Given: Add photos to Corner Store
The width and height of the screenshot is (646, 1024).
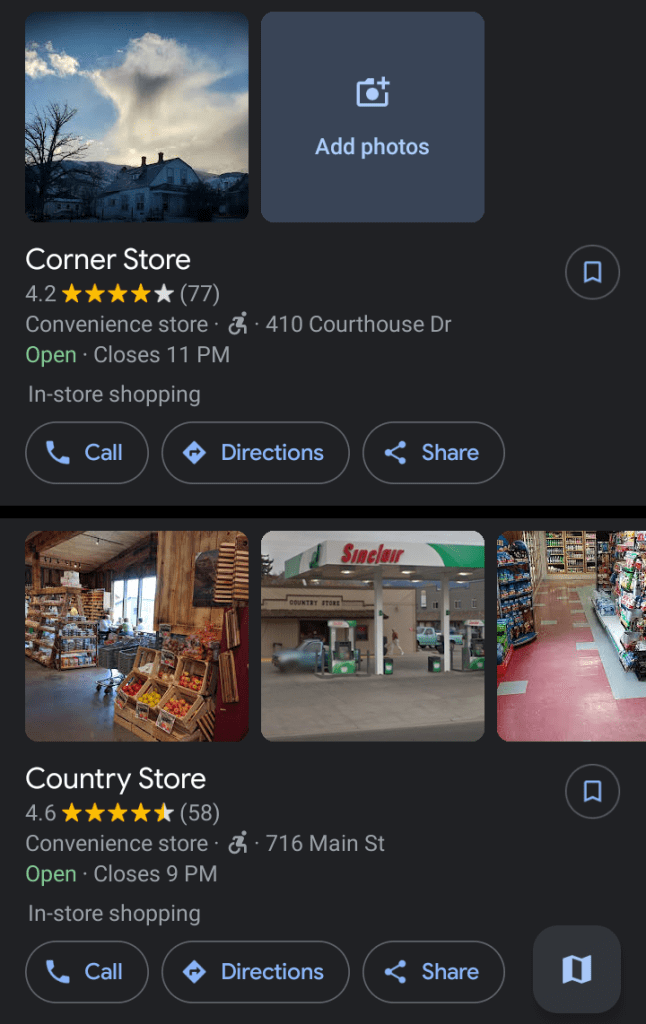Looking at the screenshot, I should tap(372, 117).
